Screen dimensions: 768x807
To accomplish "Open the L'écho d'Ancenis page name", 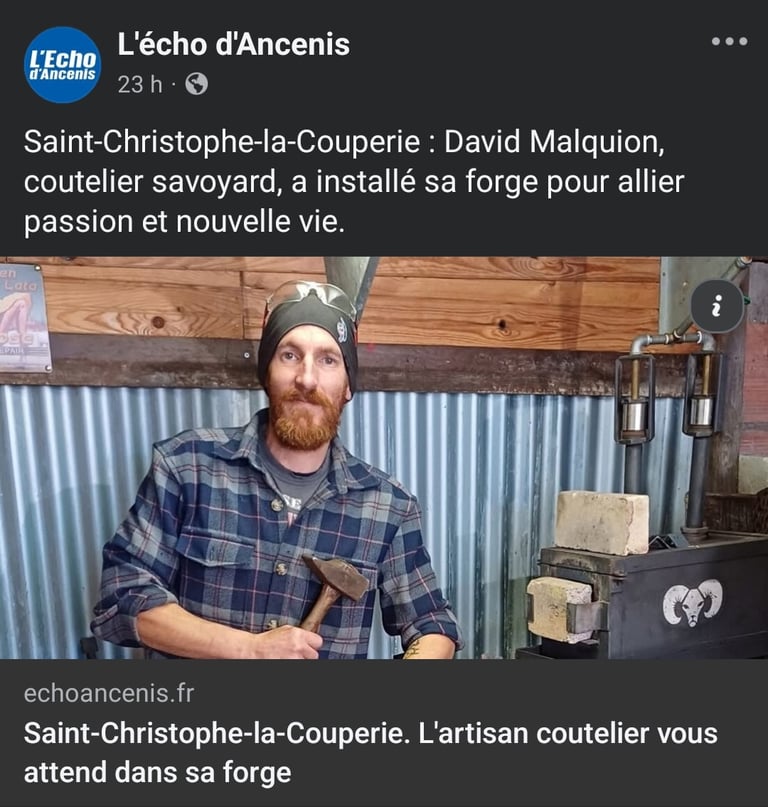I will 234,44.
